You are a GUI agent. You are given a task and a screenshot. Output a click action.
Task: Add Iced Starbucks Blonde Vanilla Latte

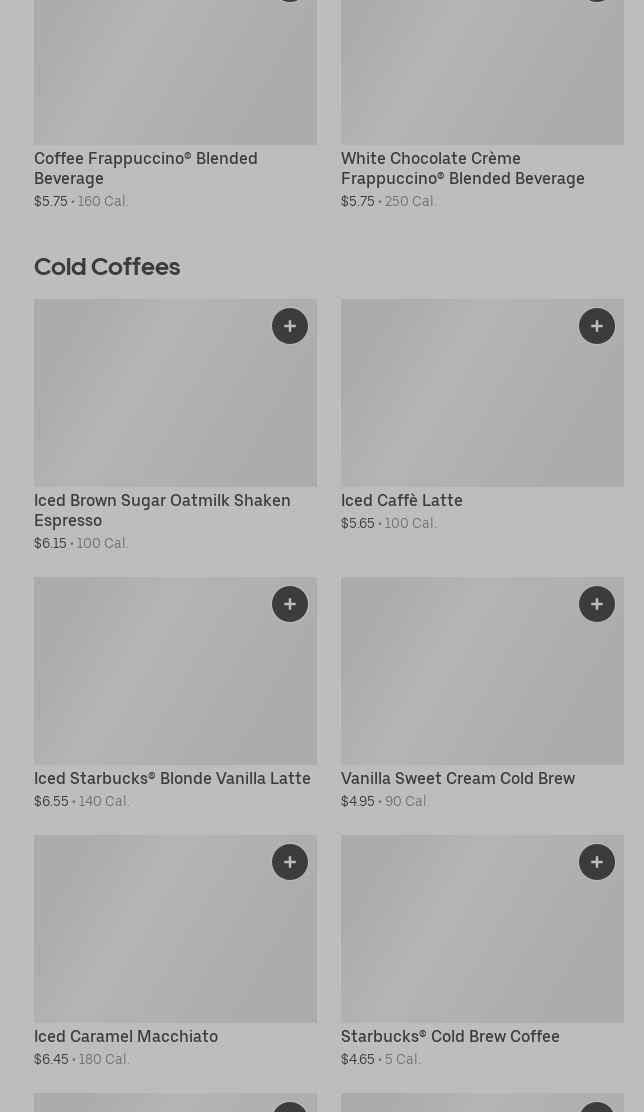coord(290,604)
